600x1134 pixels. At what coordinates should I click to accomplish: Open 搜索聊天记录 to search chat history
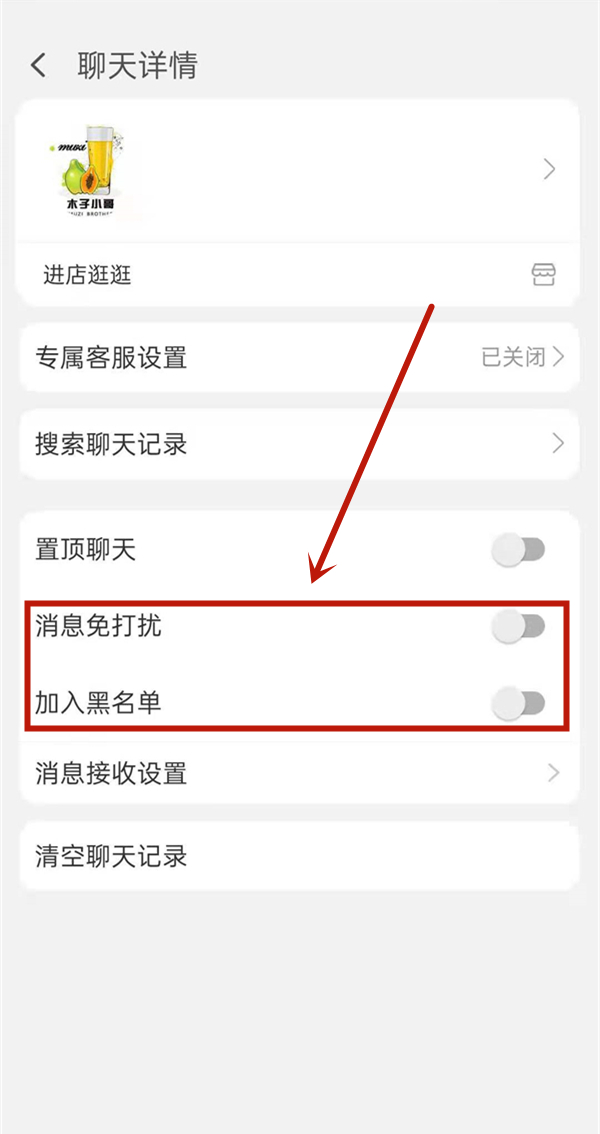click(x=298, y=444)
